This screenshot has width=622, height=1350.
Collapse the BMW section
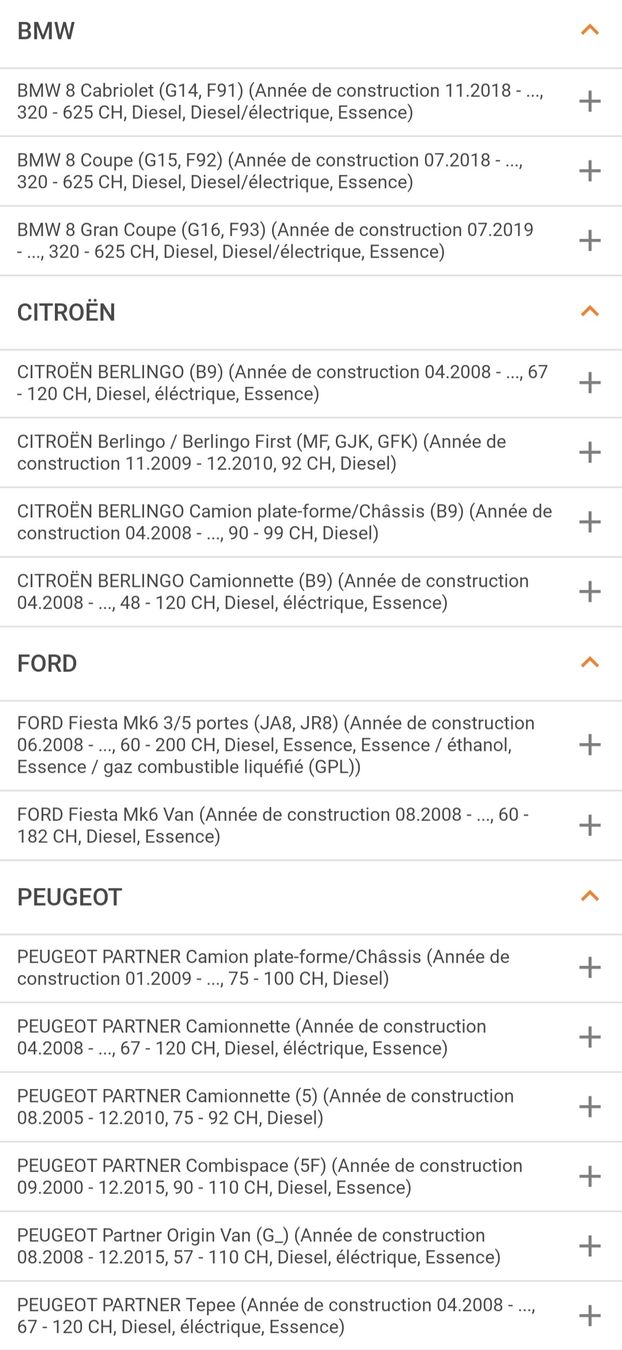pos(590,30)
